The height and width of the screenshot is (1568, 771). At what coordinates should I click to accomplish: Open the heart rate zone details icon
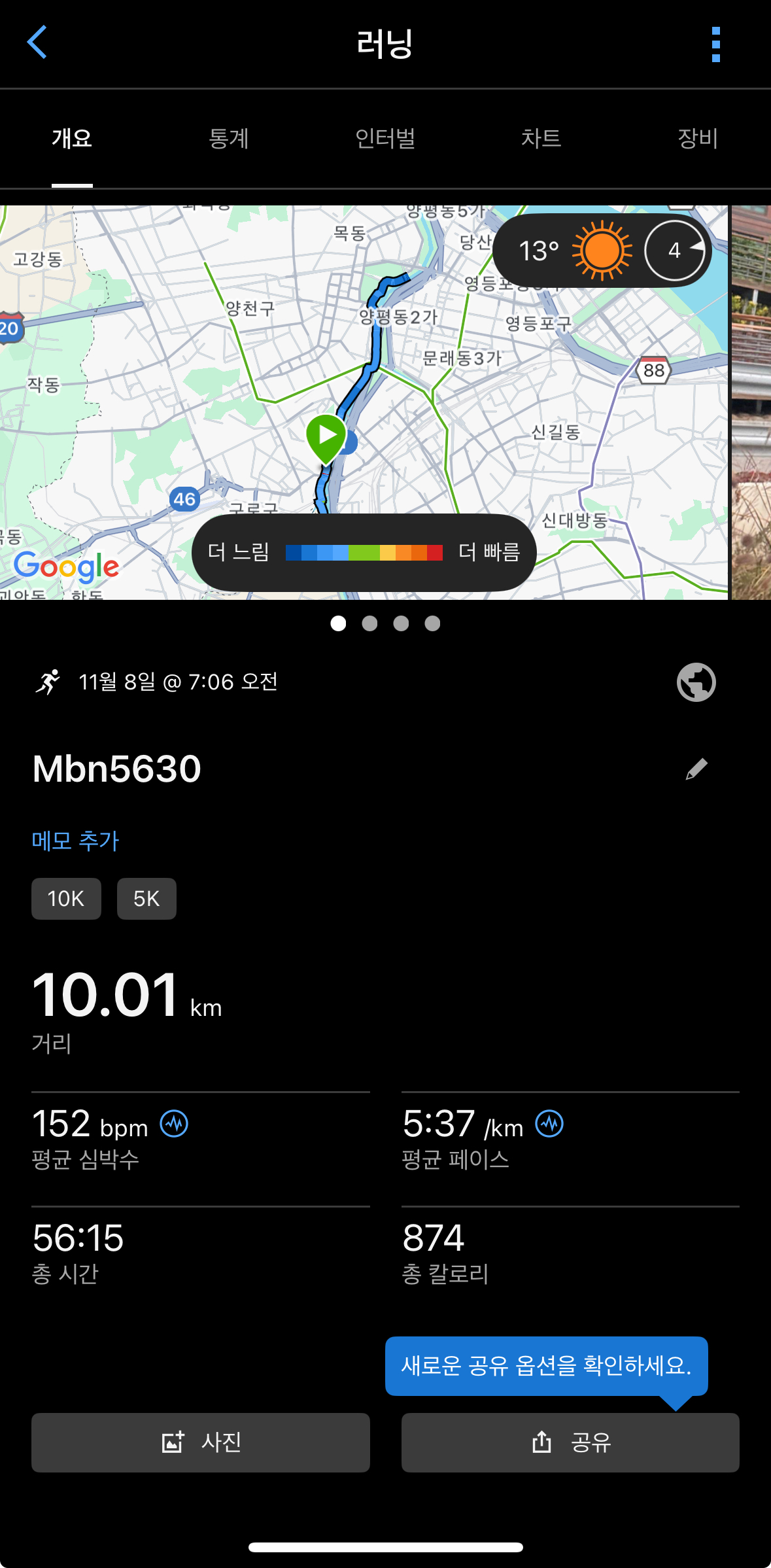(174, 1123)
